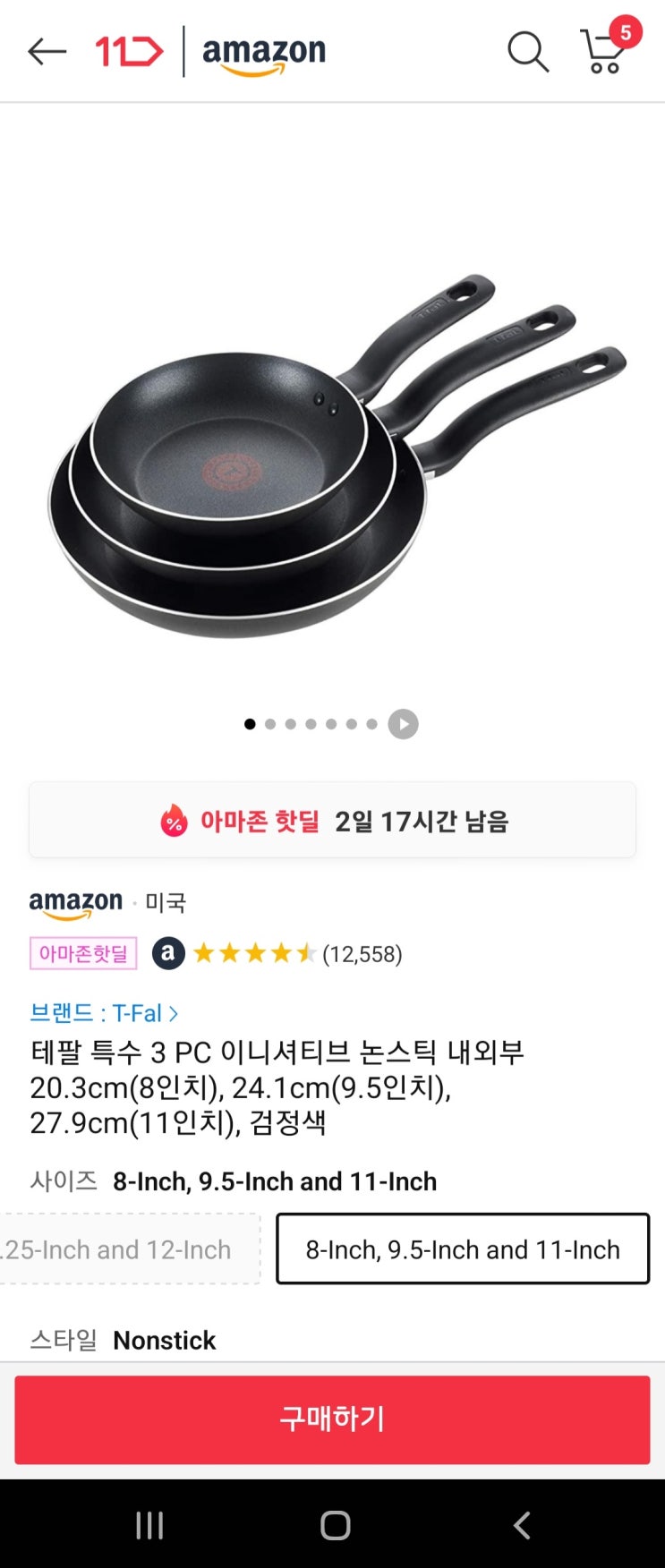Choose the 8-Inch, 9.5-Inch and 11-Inch size
The height and width of the screenshot is (1568, 665).
coord(463,1249)
